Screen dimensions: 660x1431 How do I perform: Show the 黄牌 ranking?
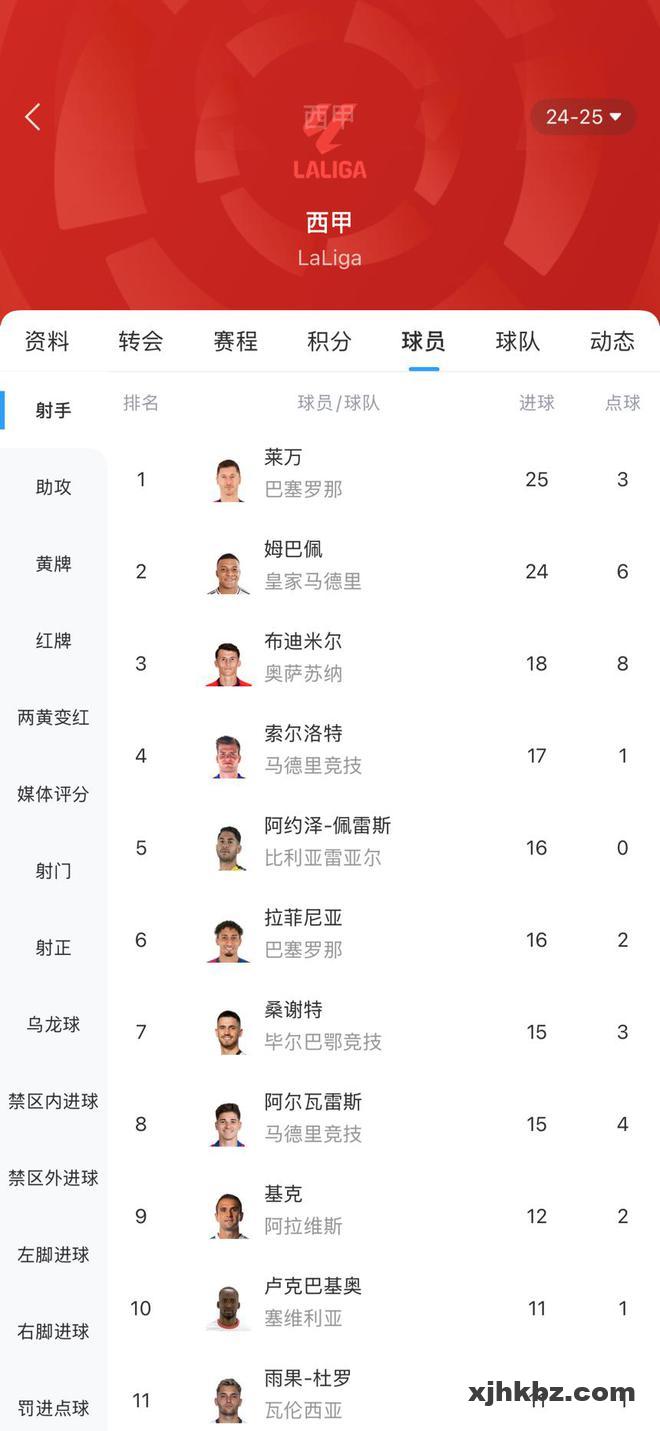pos(54,564)
